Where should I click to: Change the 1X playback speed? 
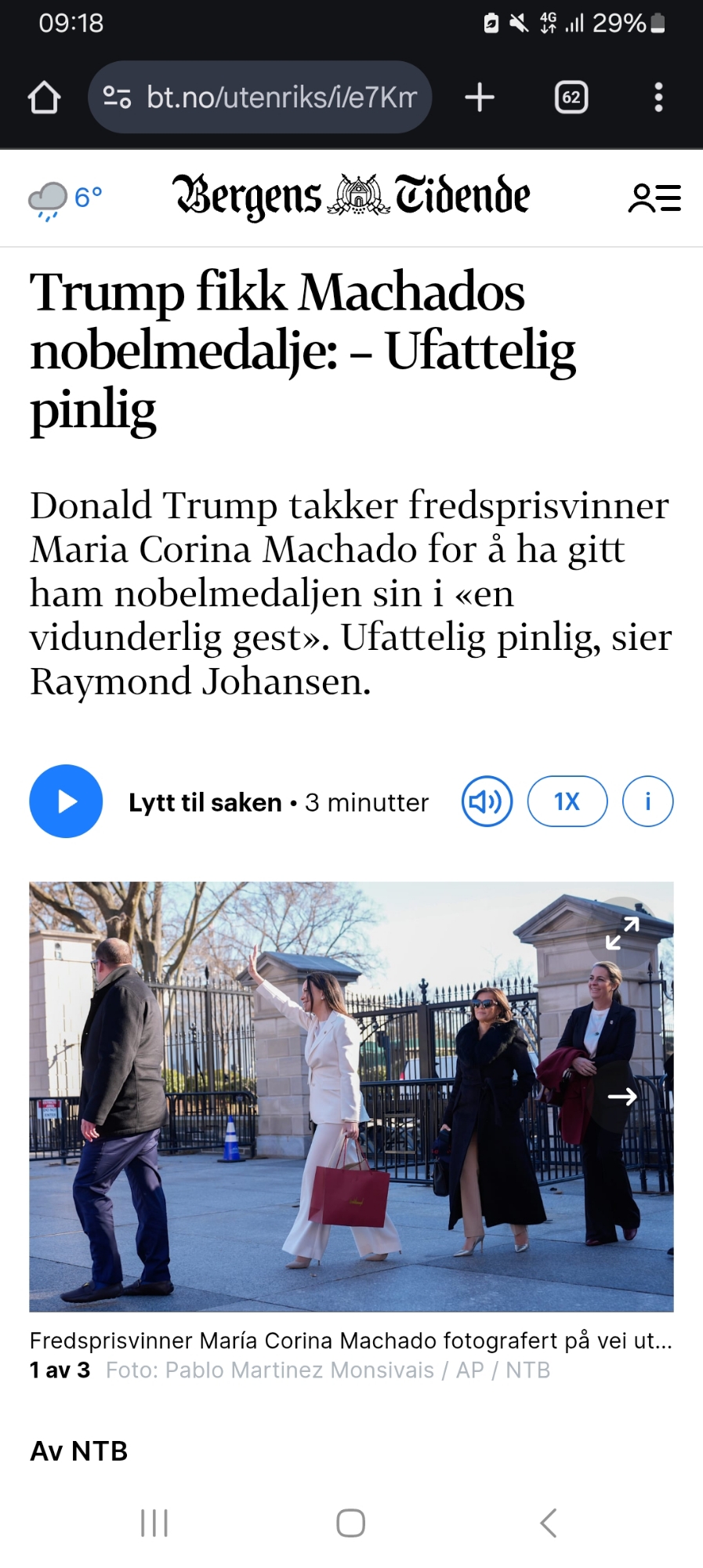(567, 801)
